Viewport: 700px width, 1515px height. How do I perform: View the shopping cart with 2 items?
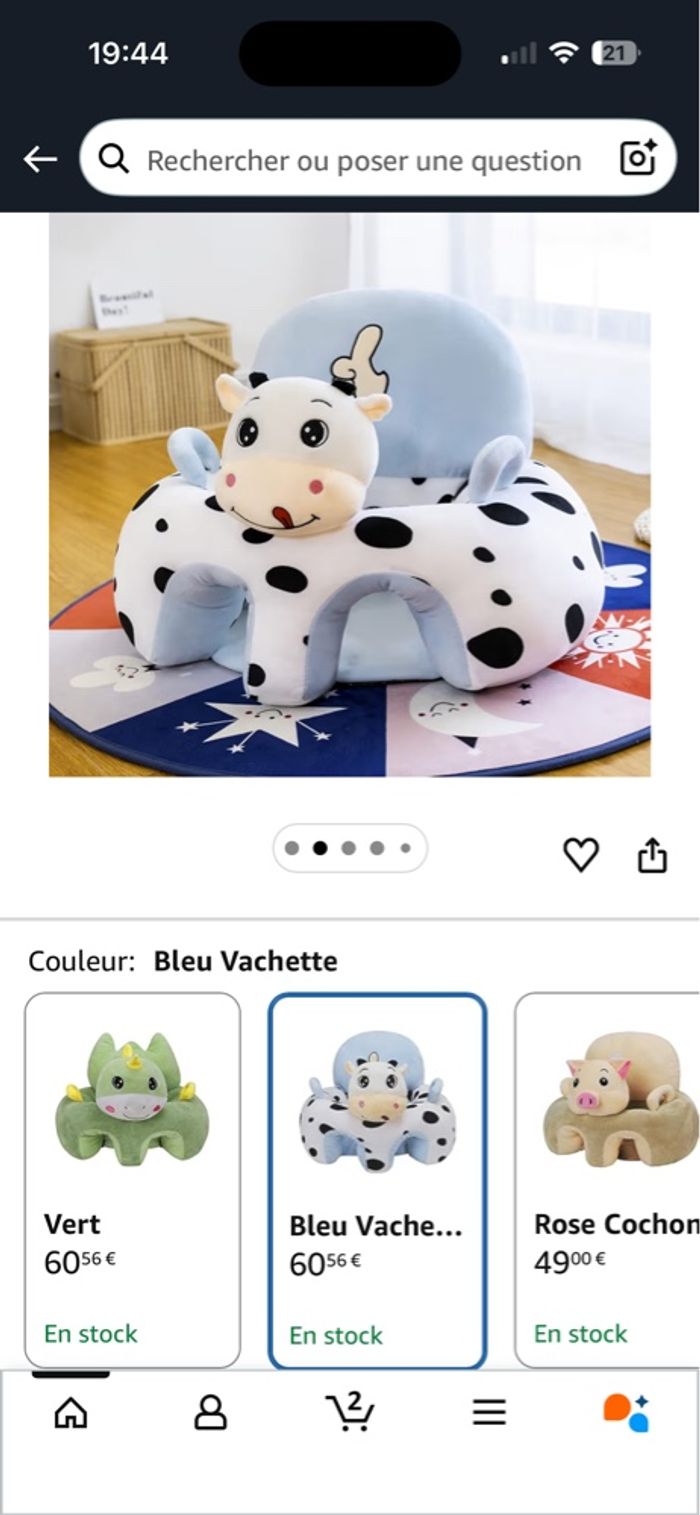pyautogui.click(x=350, y=1412)
